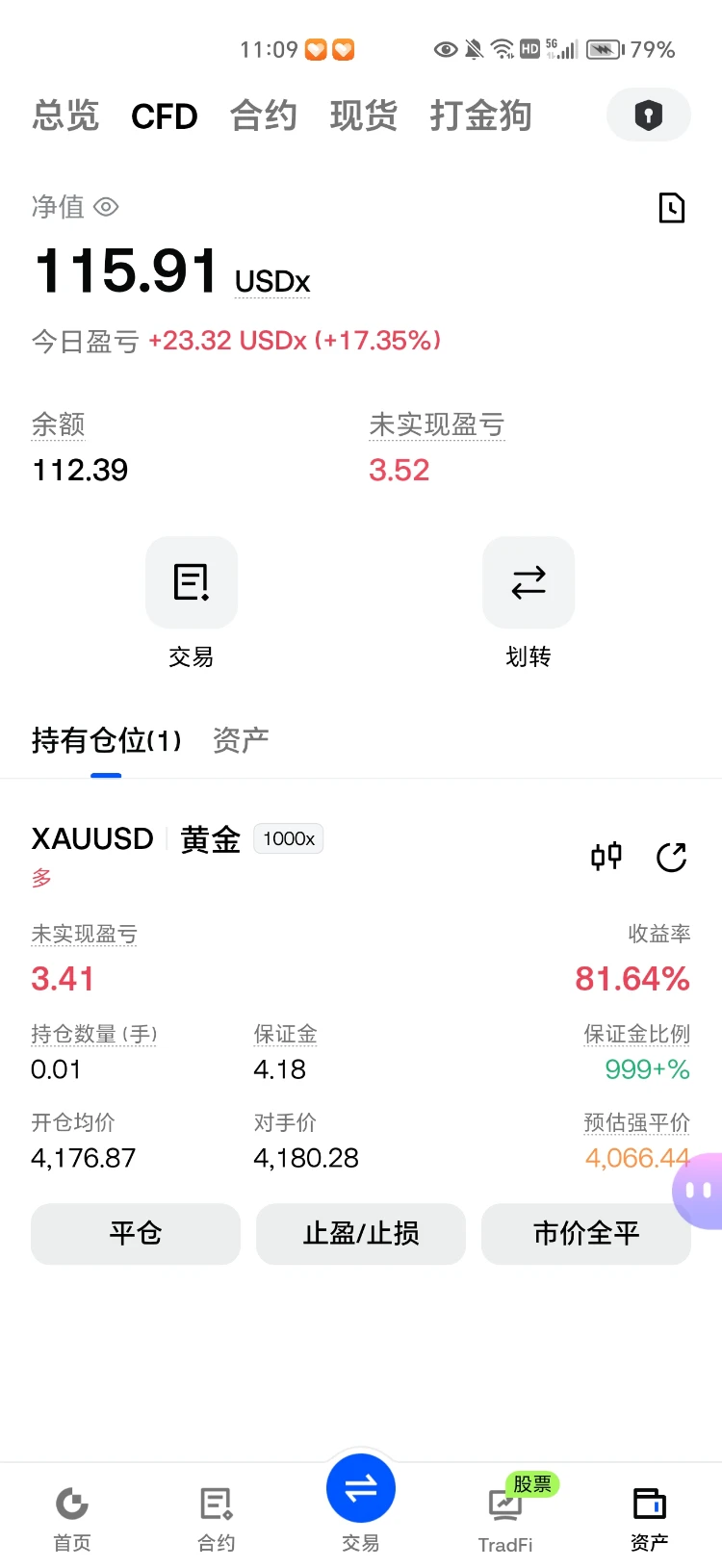Open 合约 in bottom navigation

pos(217,1519)
